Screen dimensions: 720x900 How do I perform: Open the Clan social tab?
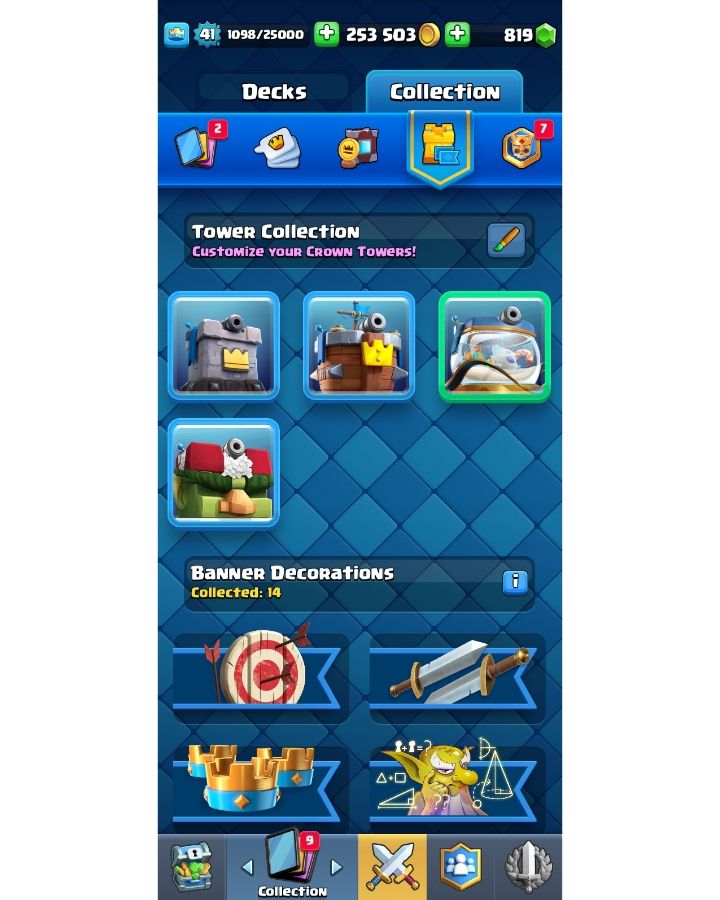click(460, 866)
